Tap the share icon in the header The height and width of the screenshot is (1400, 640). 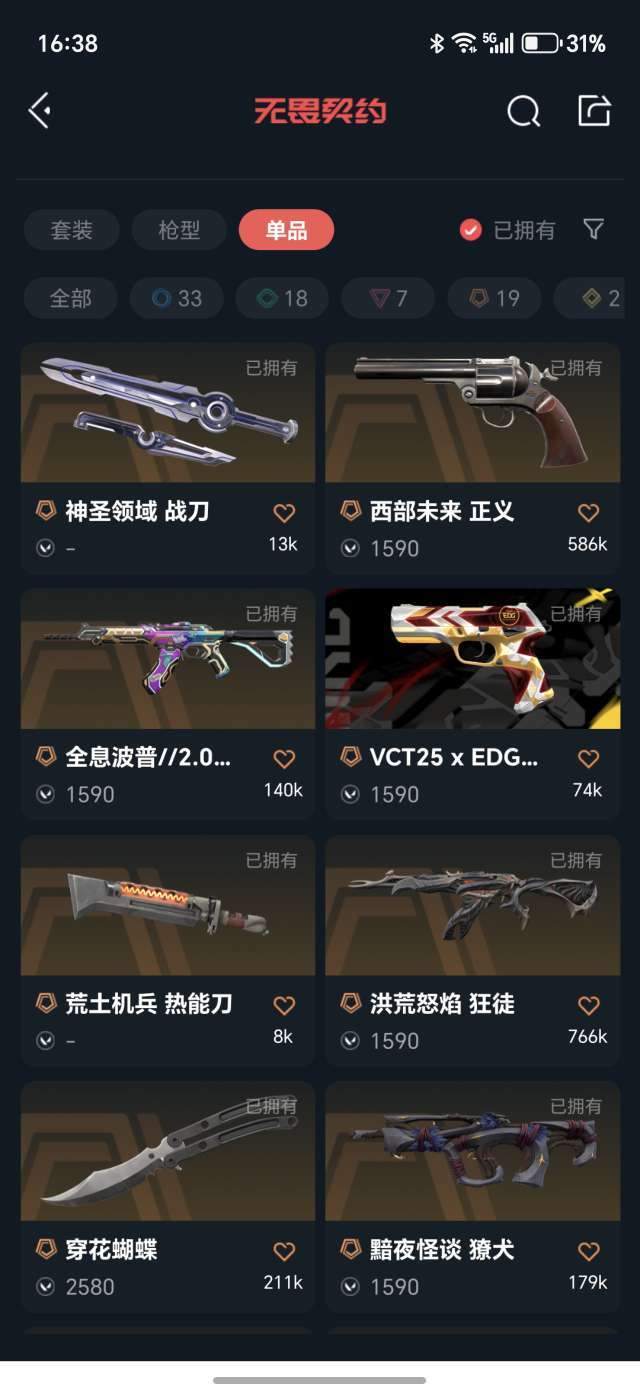594,110
